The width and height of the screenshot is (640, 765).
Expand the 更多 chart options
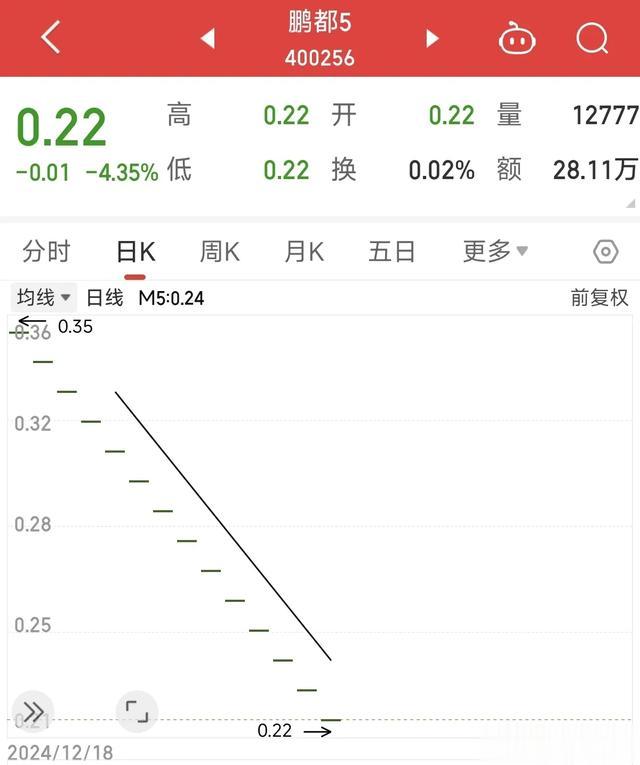tap(495, 251)
